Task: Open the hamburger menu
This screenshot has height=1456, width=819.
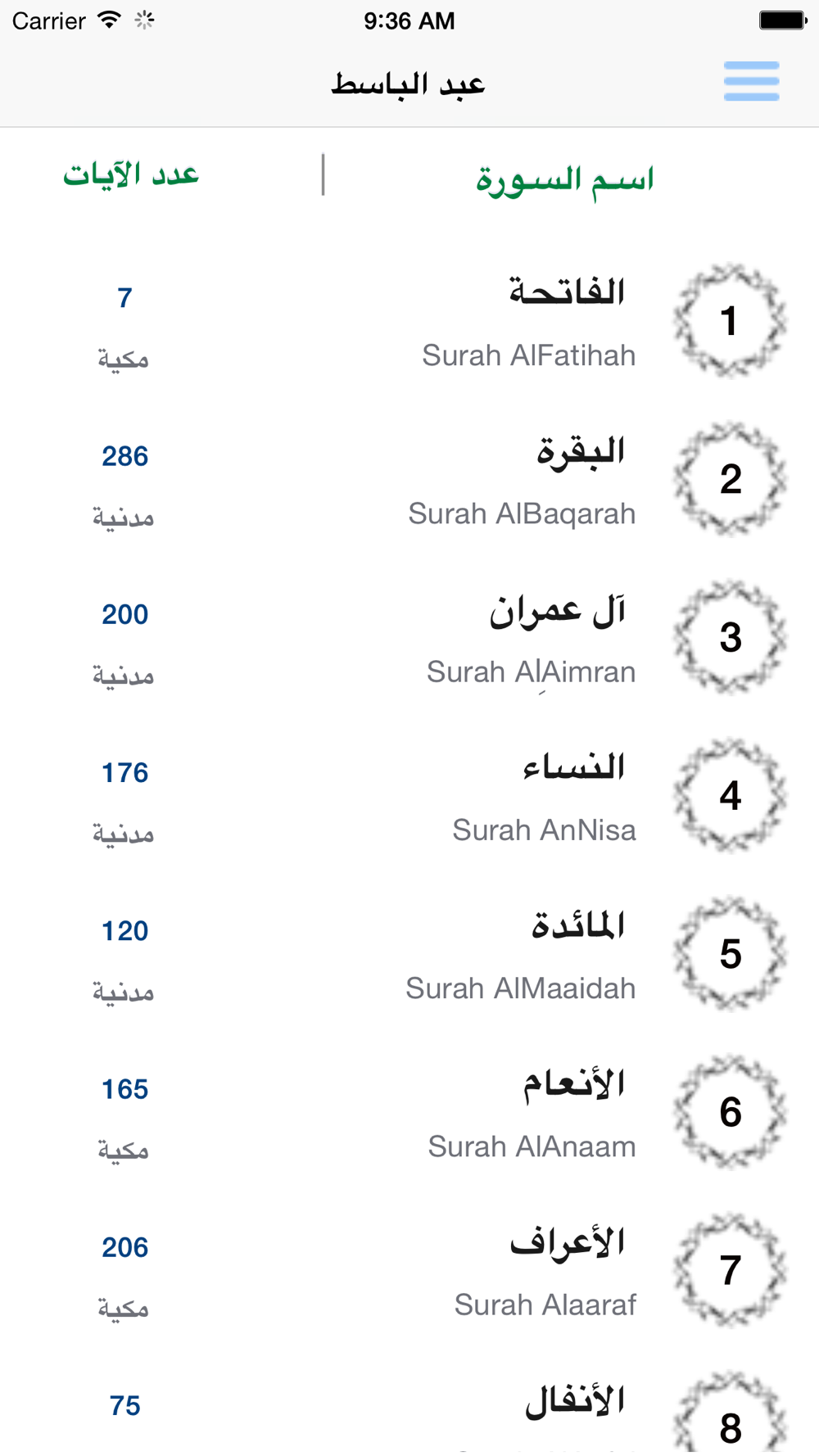Action: (x=751, y=81)
